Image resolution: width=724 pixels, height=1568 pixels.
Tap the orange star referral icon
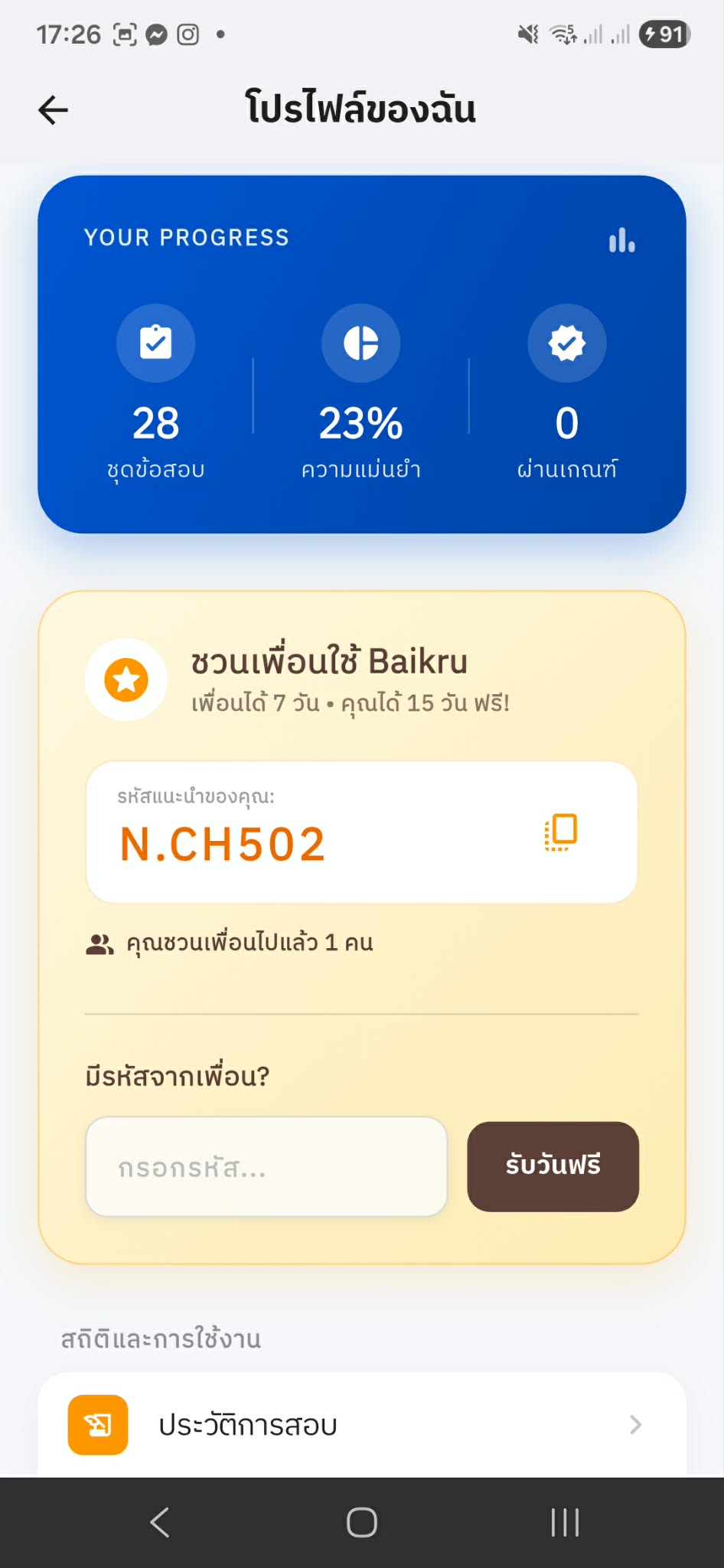click(x=126, y=680)
